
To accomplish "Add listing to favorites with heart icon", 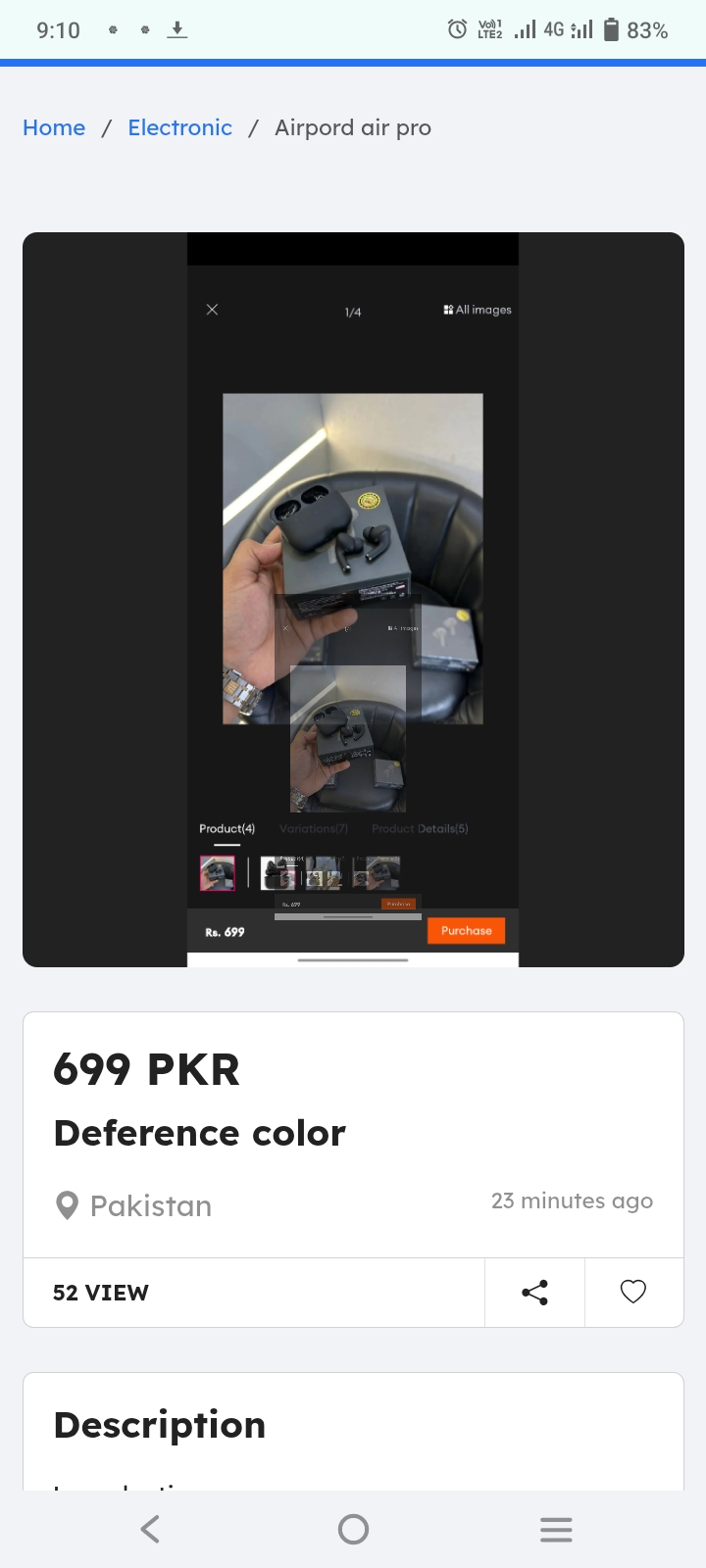I will [633, 1293].
